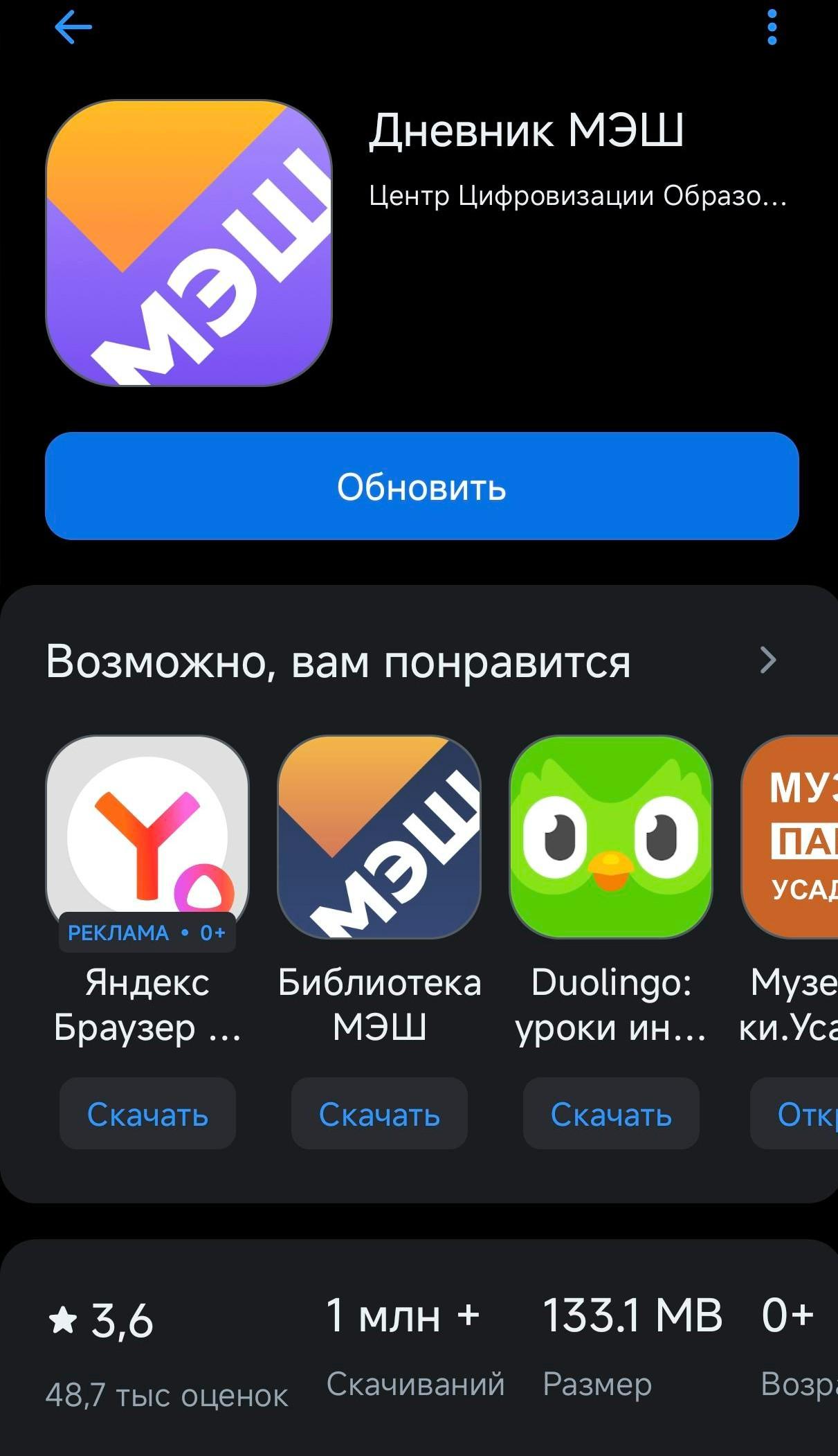The image size is (838, 1456).
Task: Download Библиотека МЭШ with Скачать
Action: 379,1114
